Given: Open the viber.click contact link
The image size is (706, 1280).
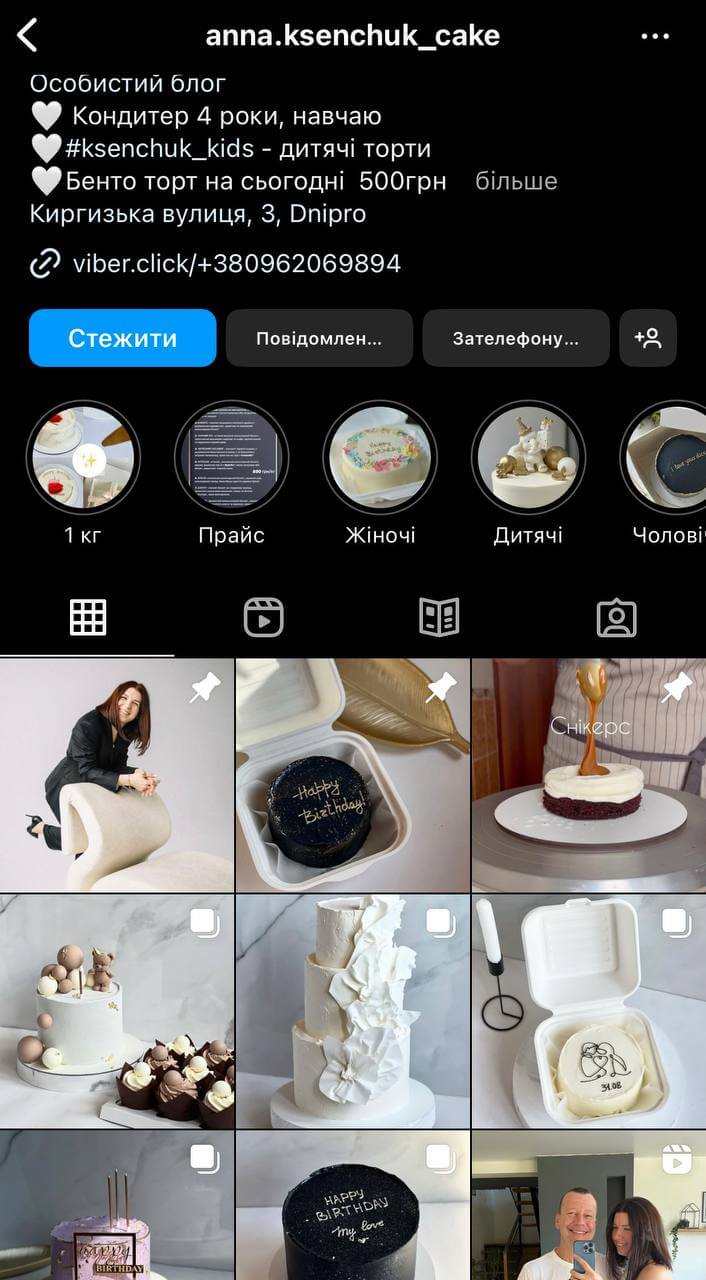Looking at the screenshot, I should coord(236,264).
